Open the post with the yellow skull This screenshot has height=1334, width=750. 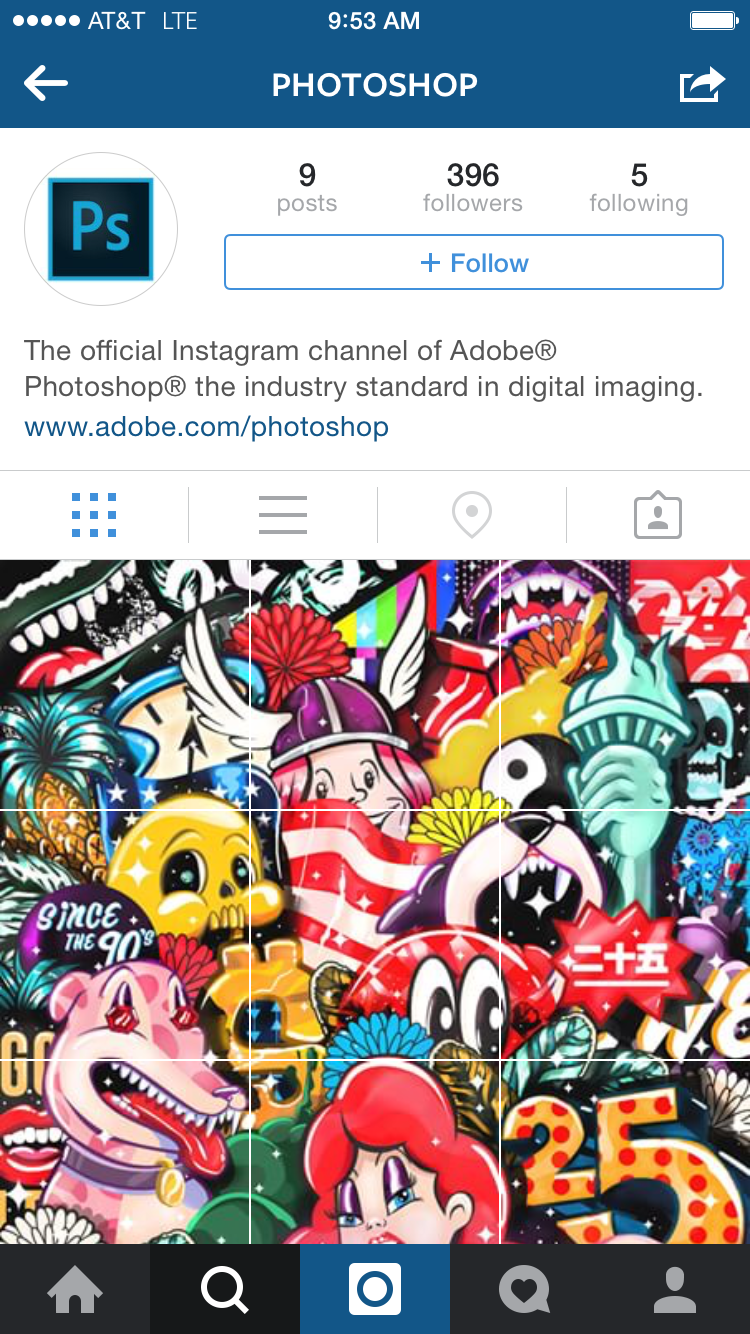pos(124,934)
